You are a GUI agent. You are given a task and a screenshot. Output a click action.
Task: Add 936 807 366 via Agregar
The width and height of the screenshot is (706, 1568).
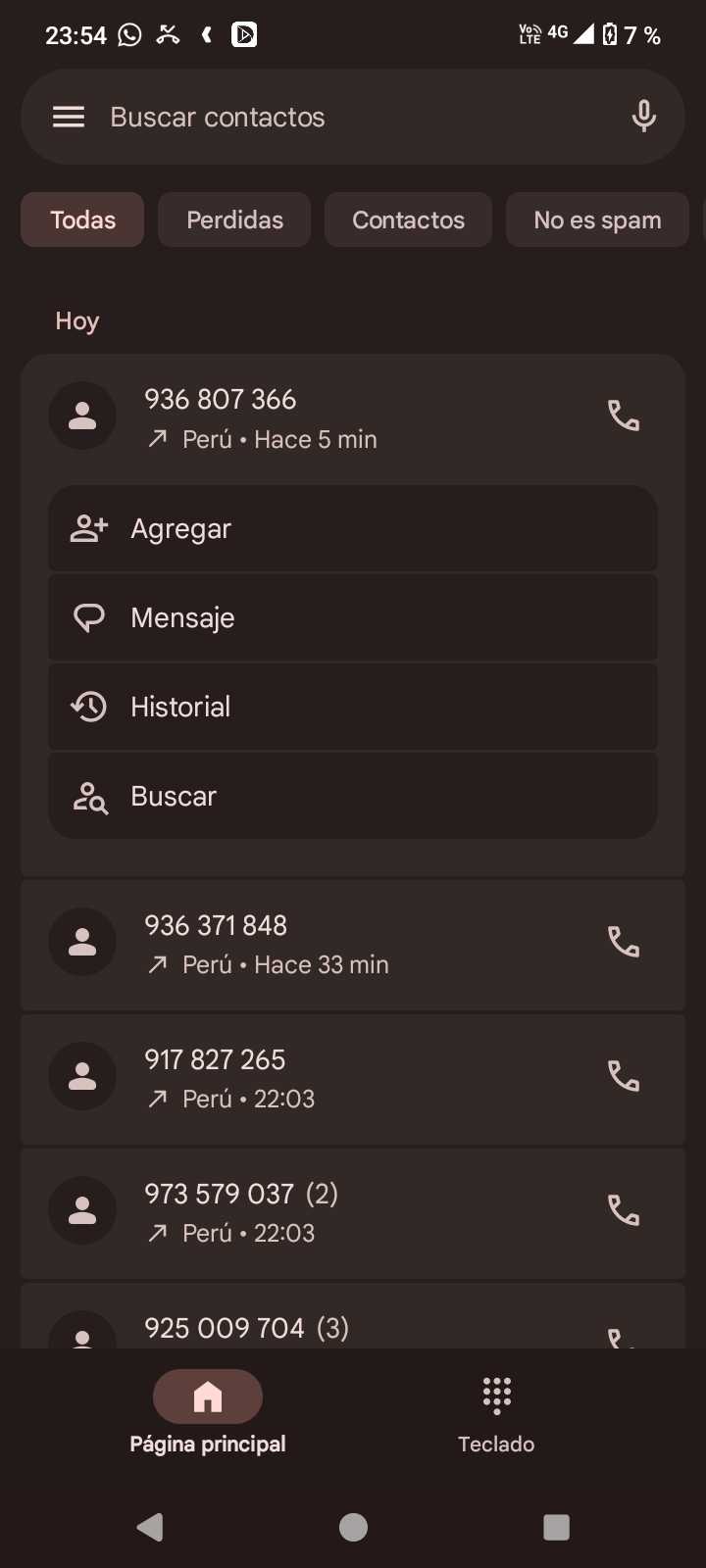(x=353, y=529)
